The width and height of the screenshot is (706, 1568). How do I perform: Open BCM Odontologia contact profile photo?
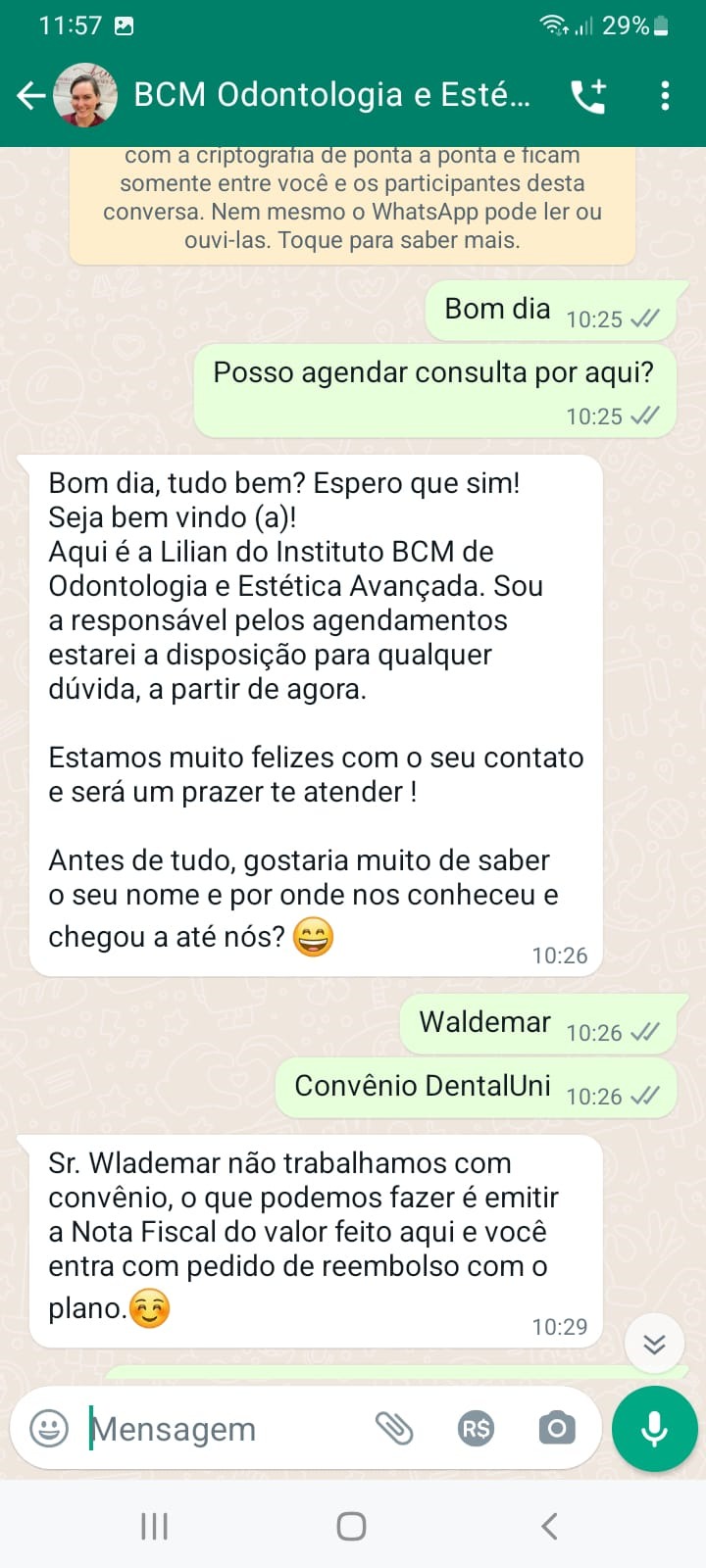coord(85,95)
